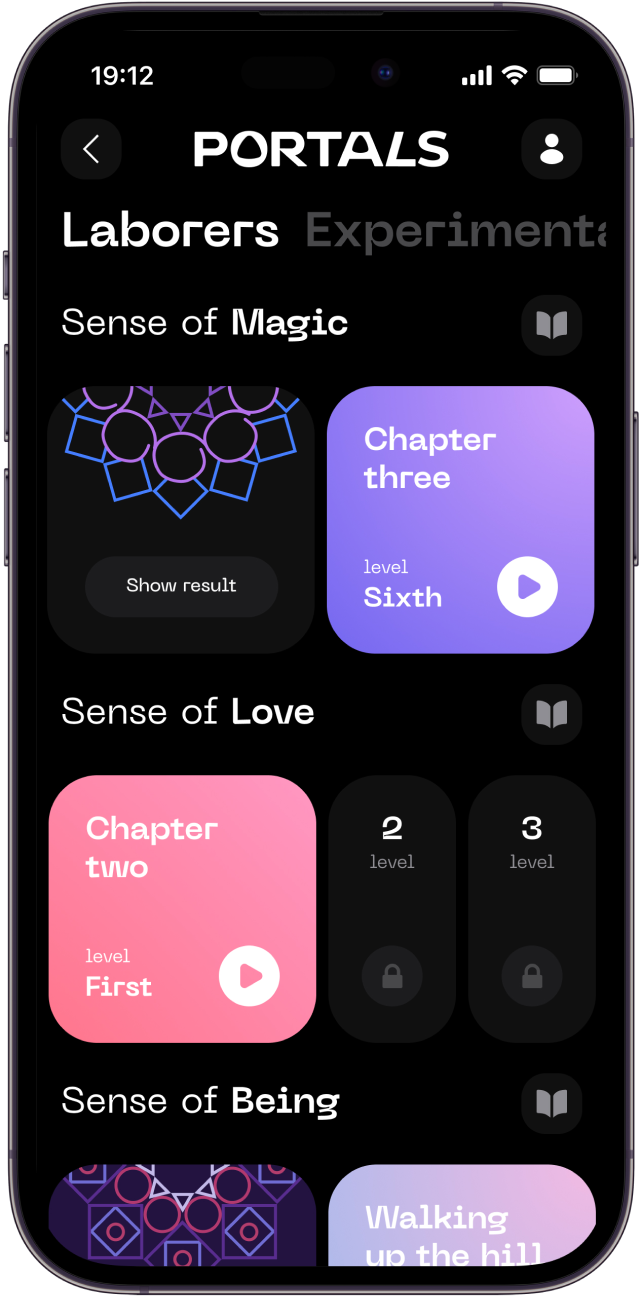Play Chapter three level Sixth
The width and height of the screenshot is (640, 1299).
(527, 586)
